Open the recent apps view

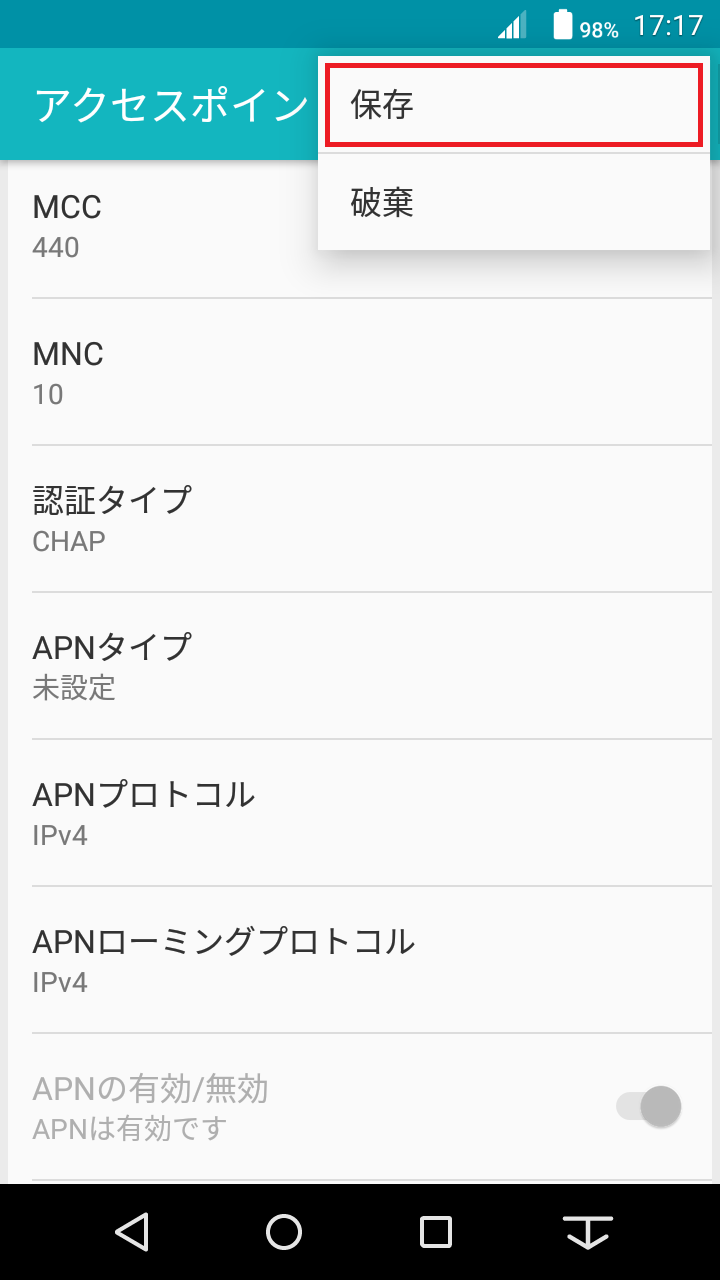pos(436,1232)
